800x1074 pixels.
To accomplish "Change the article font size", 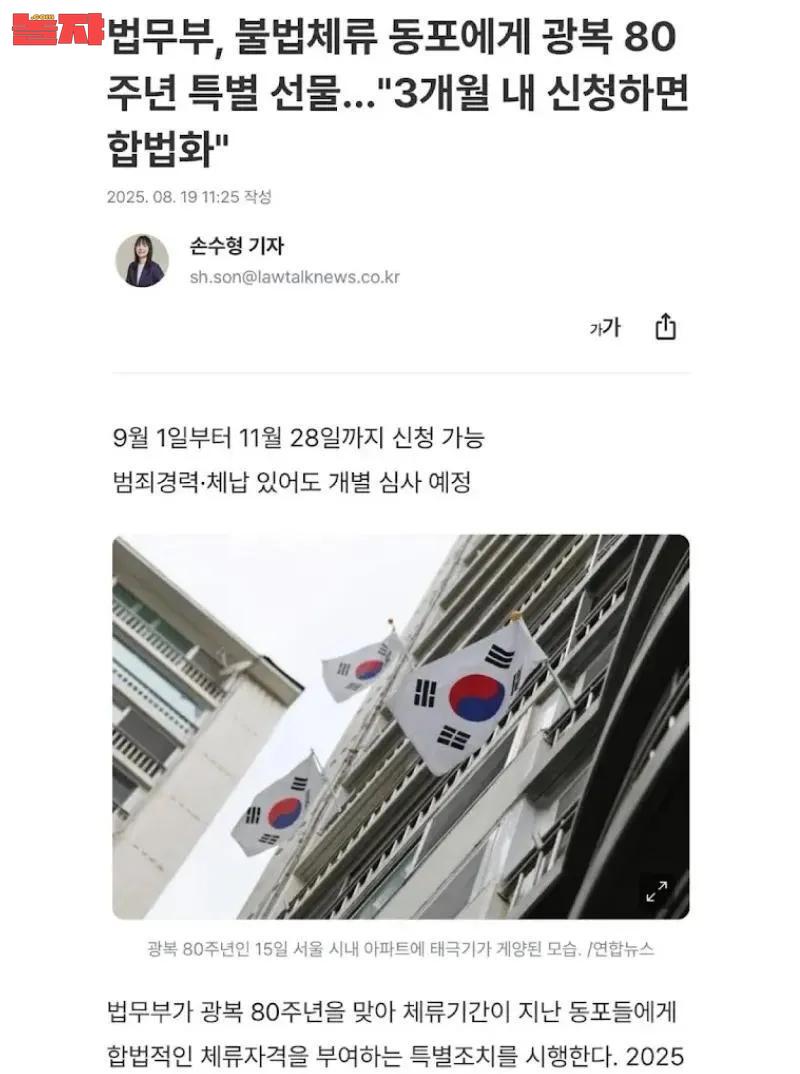I will (605, 327).
